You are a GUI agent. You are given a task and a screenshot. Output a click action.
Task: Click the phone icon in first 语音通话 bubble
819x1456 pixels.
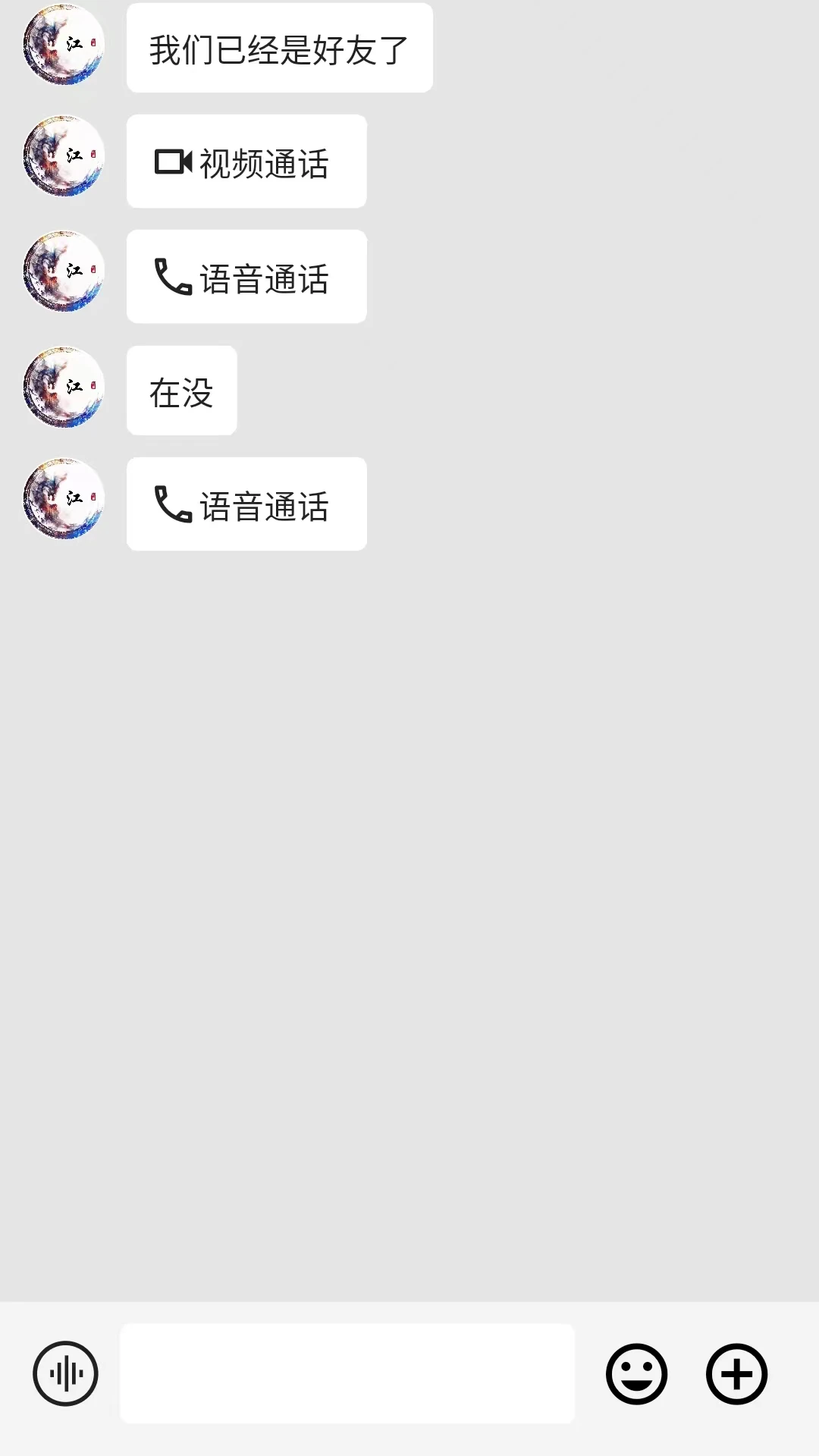point(173,276)
